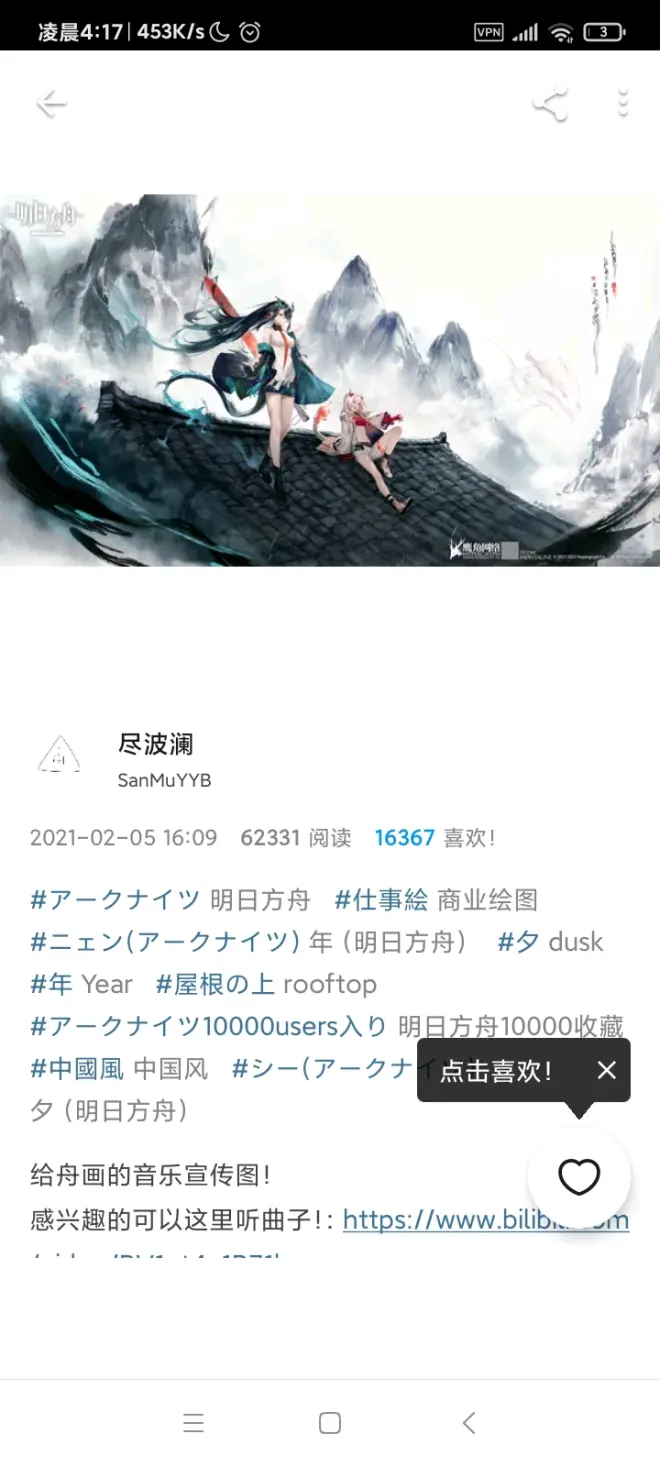Open the #仕事絵 tag

pyautogui.click(x=381, y=900)
